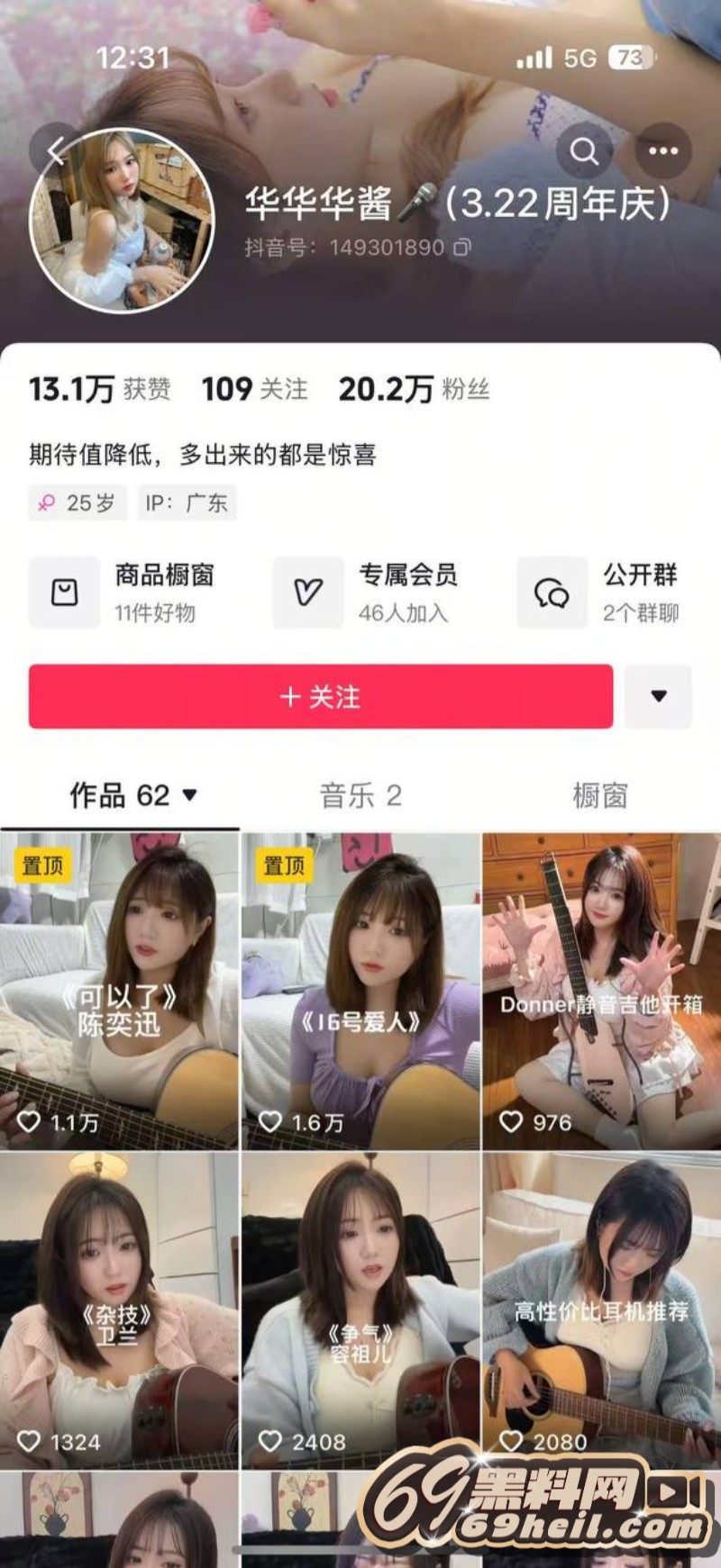View the 109 关注 following list
The image size is (721, 1568).
coord(254,389)
